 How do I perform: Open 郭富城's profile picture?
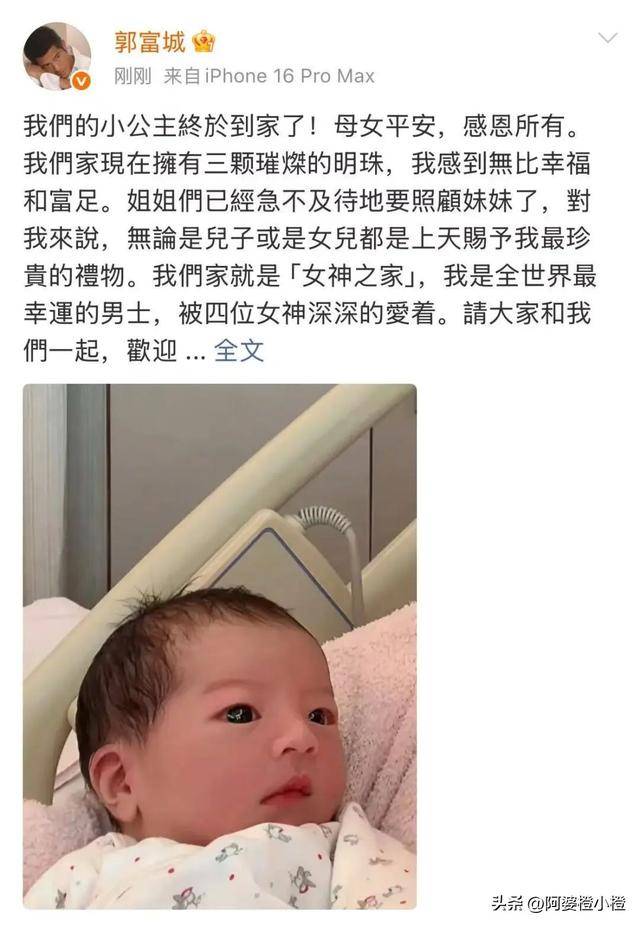pyautogui.click(x=57, y=56)
